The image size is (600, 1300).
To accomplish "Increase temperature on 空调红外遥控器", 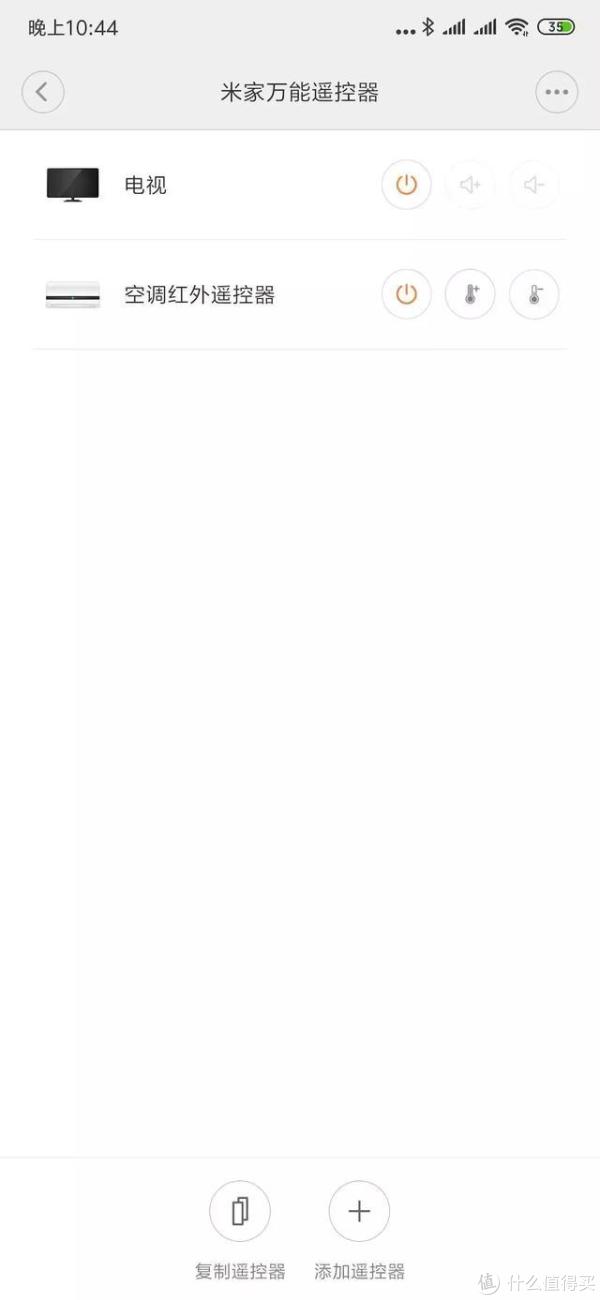I will point(470,295).
